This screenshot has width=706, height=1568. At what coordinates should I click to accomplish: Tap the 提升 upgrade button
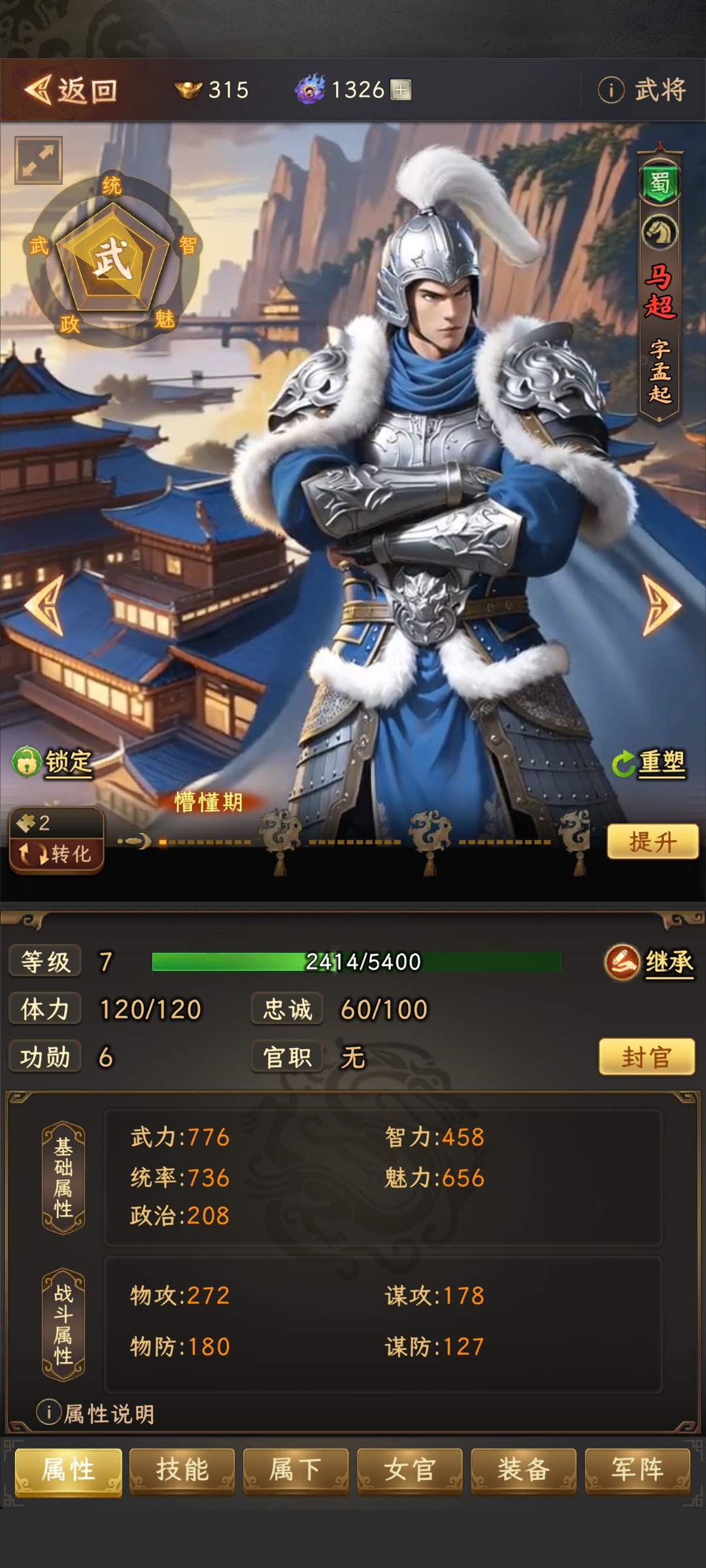pos(652,841)
